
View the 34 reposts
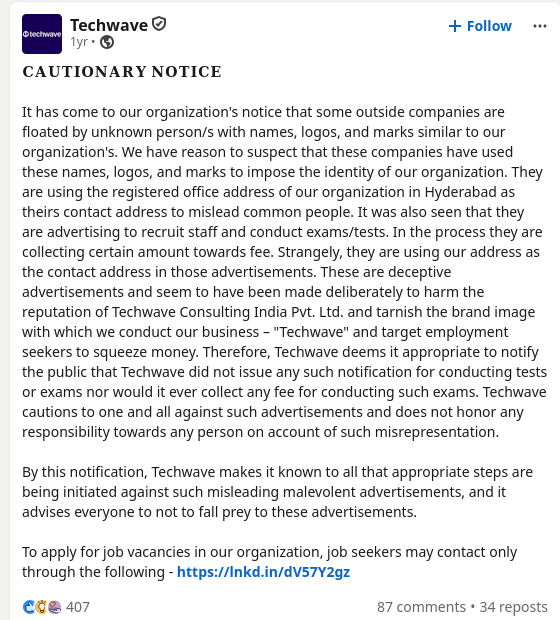(513, 607)
